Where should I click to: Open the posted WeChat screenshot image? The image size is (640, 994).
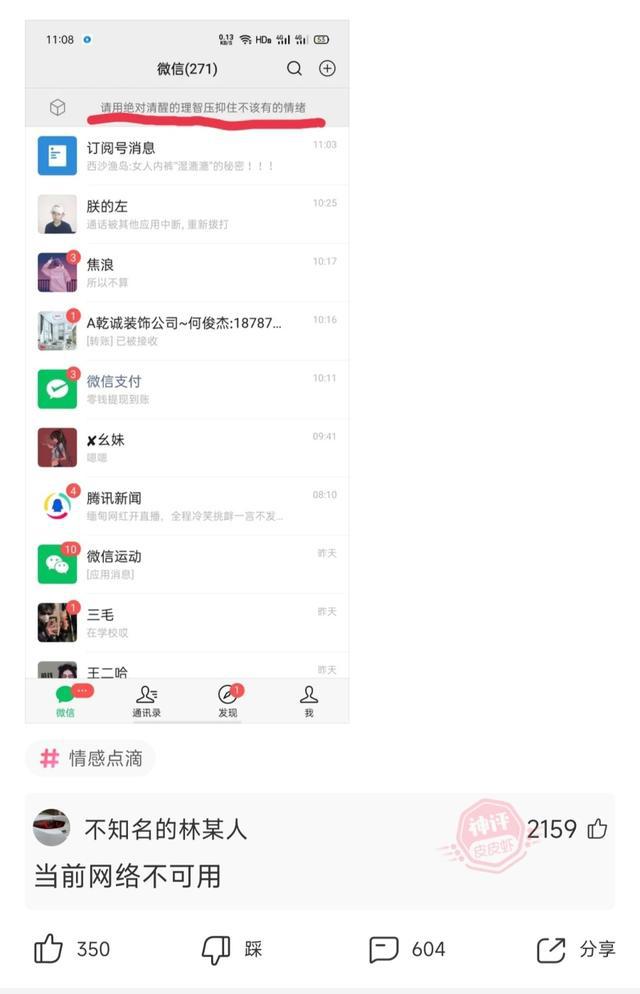pos(187,370)
